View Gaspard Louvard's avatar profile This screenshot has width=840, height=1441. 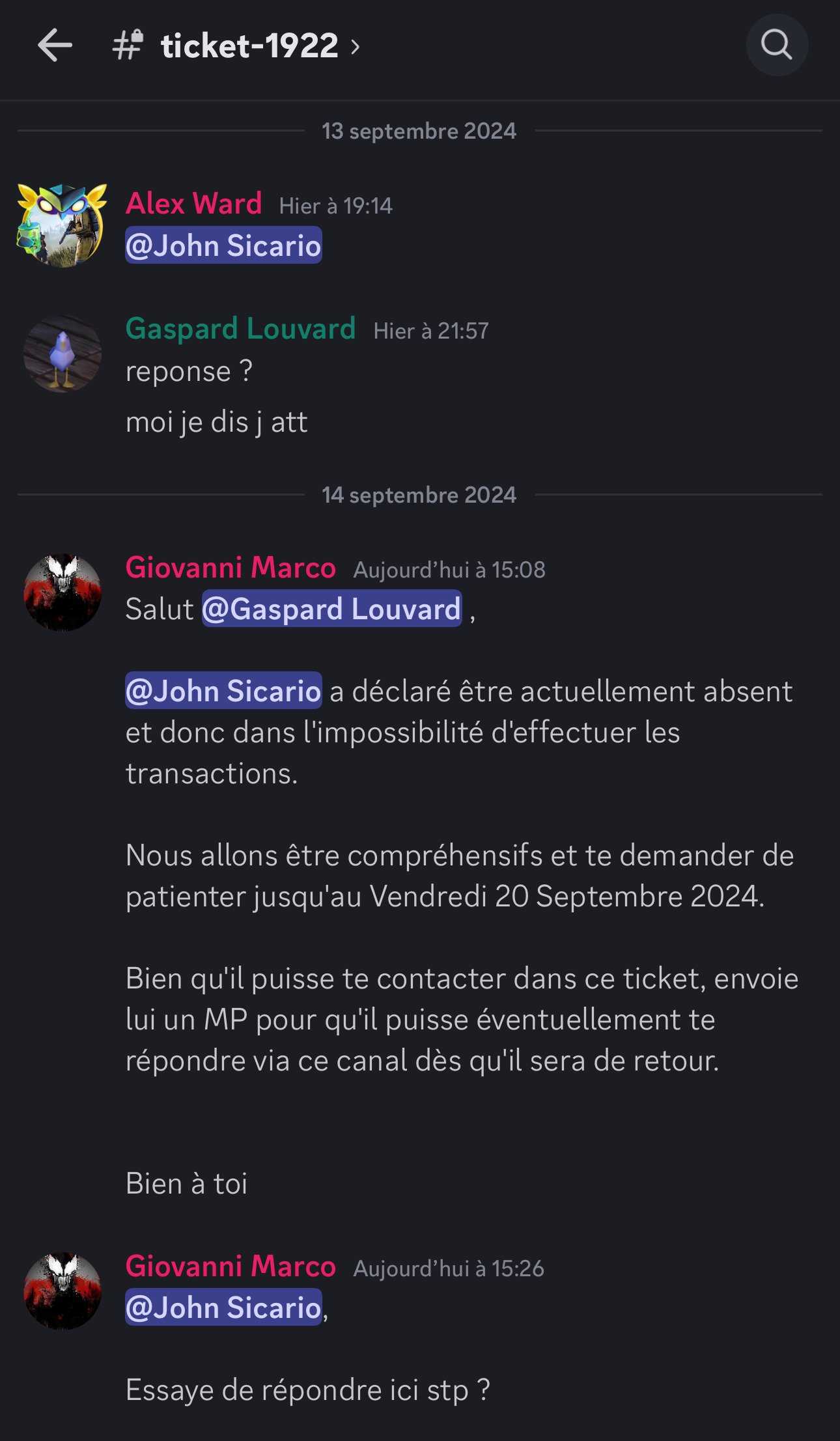(x=63, y=354)
